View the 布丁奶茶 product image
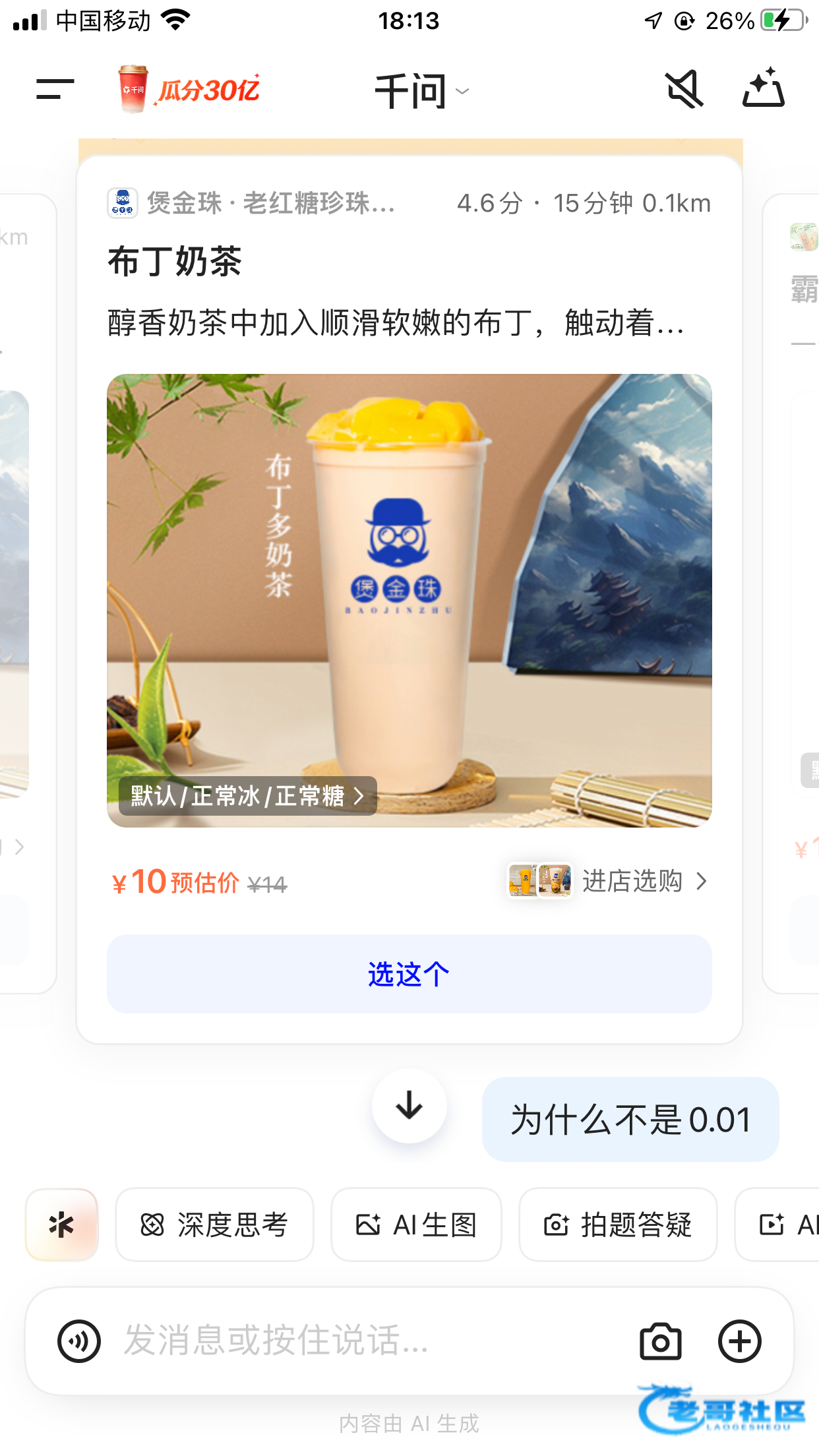Screen dimensions: 819x1456 (x=409, y=580)
